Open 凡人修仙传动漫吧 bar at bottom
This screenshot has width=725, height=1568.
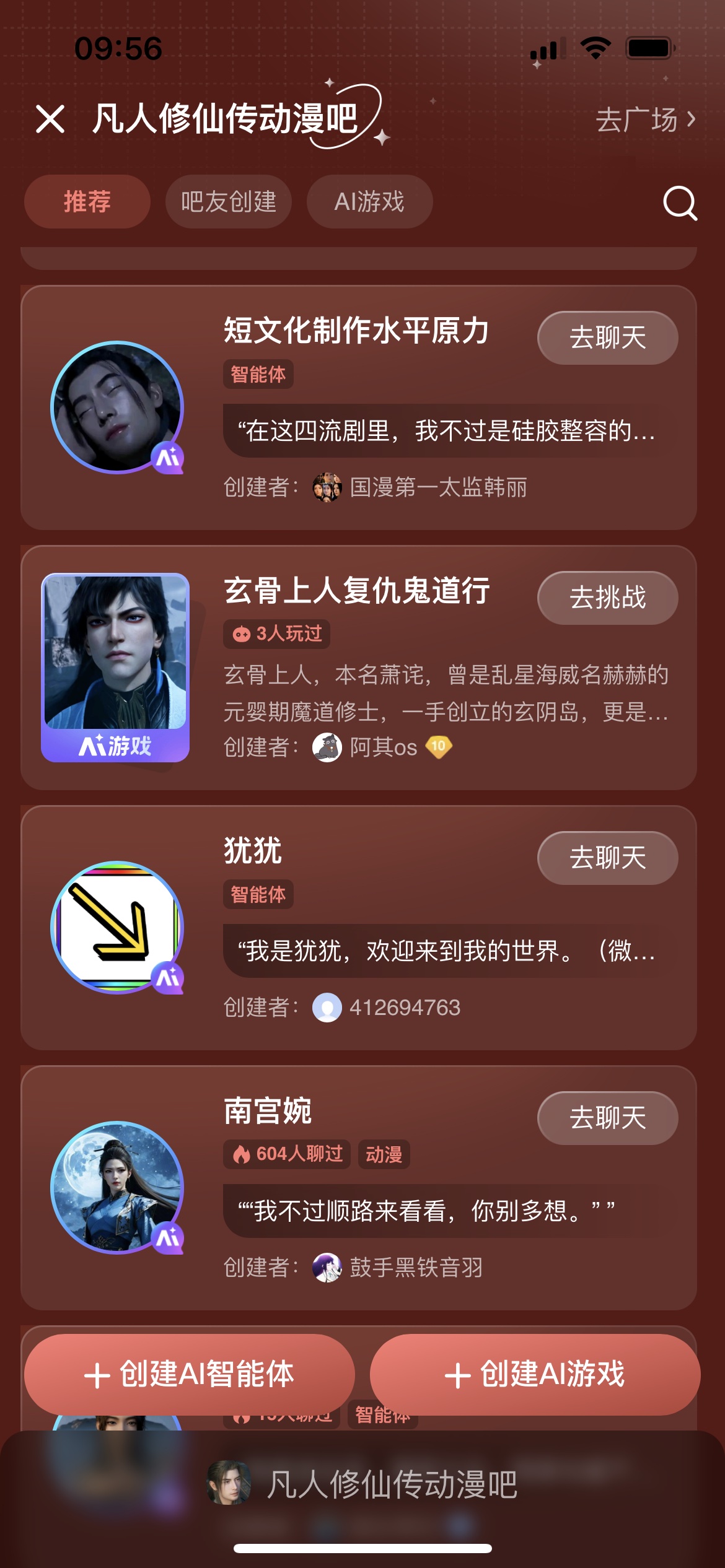362,1484
